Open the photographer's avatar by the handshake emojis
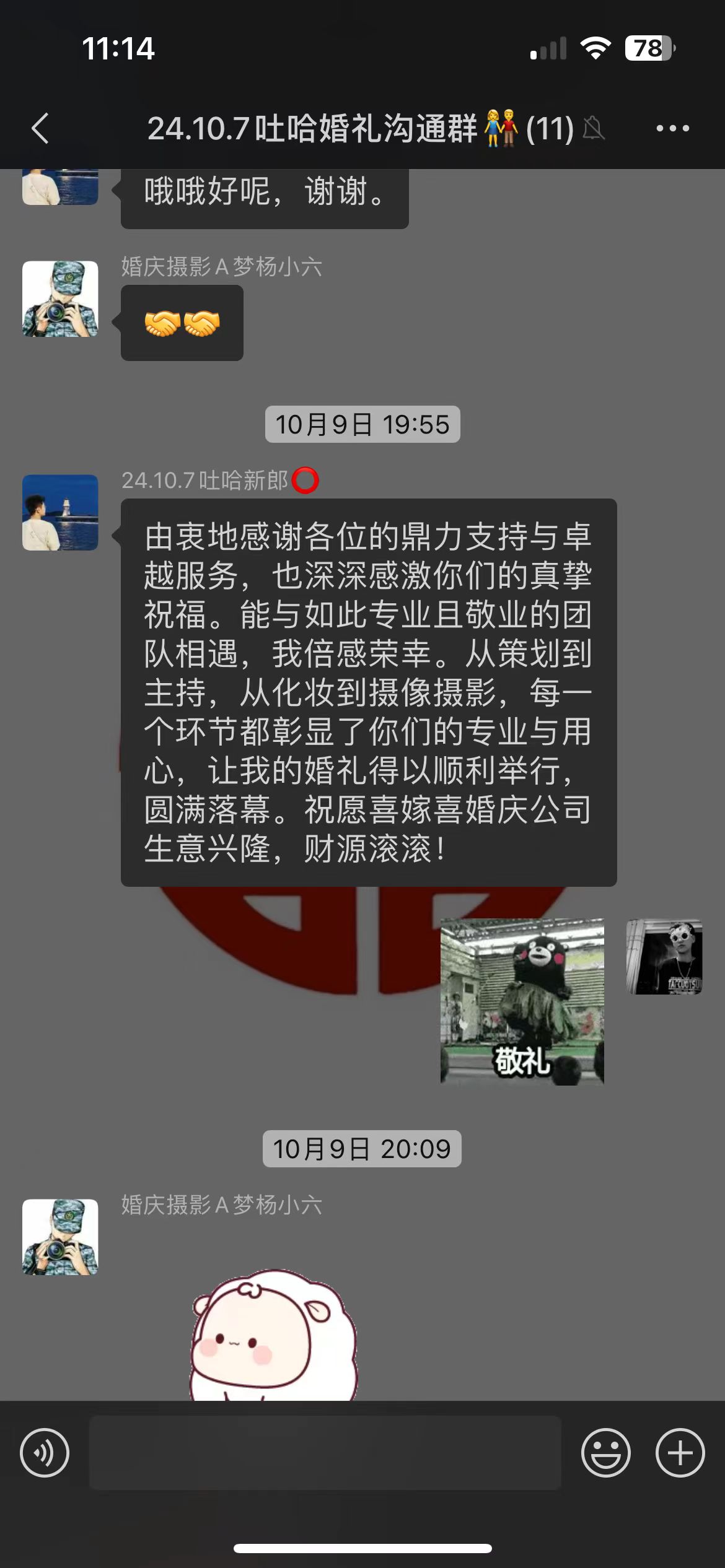 60,299
